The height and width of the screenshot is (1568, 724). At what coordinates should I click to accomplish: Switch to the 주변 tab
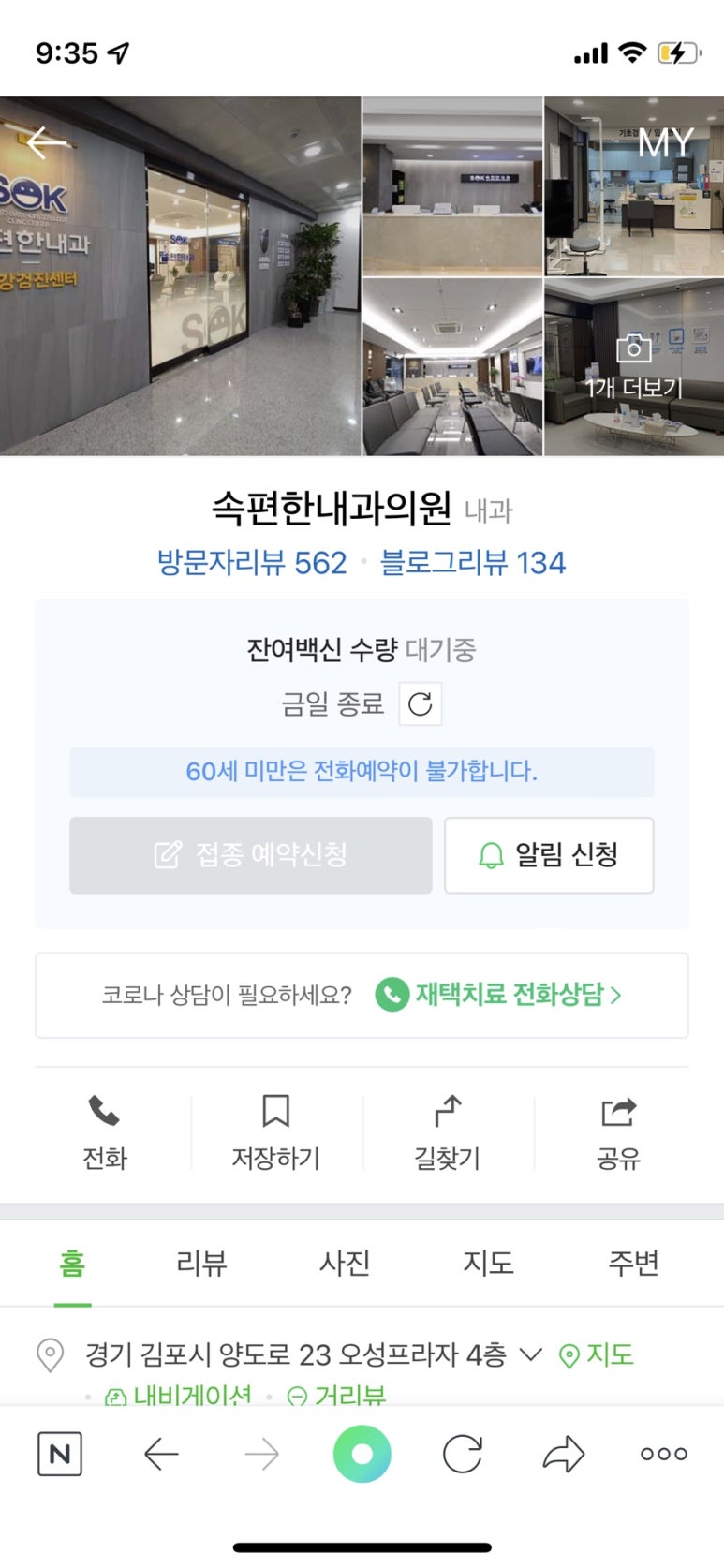tap(633, 1263)
